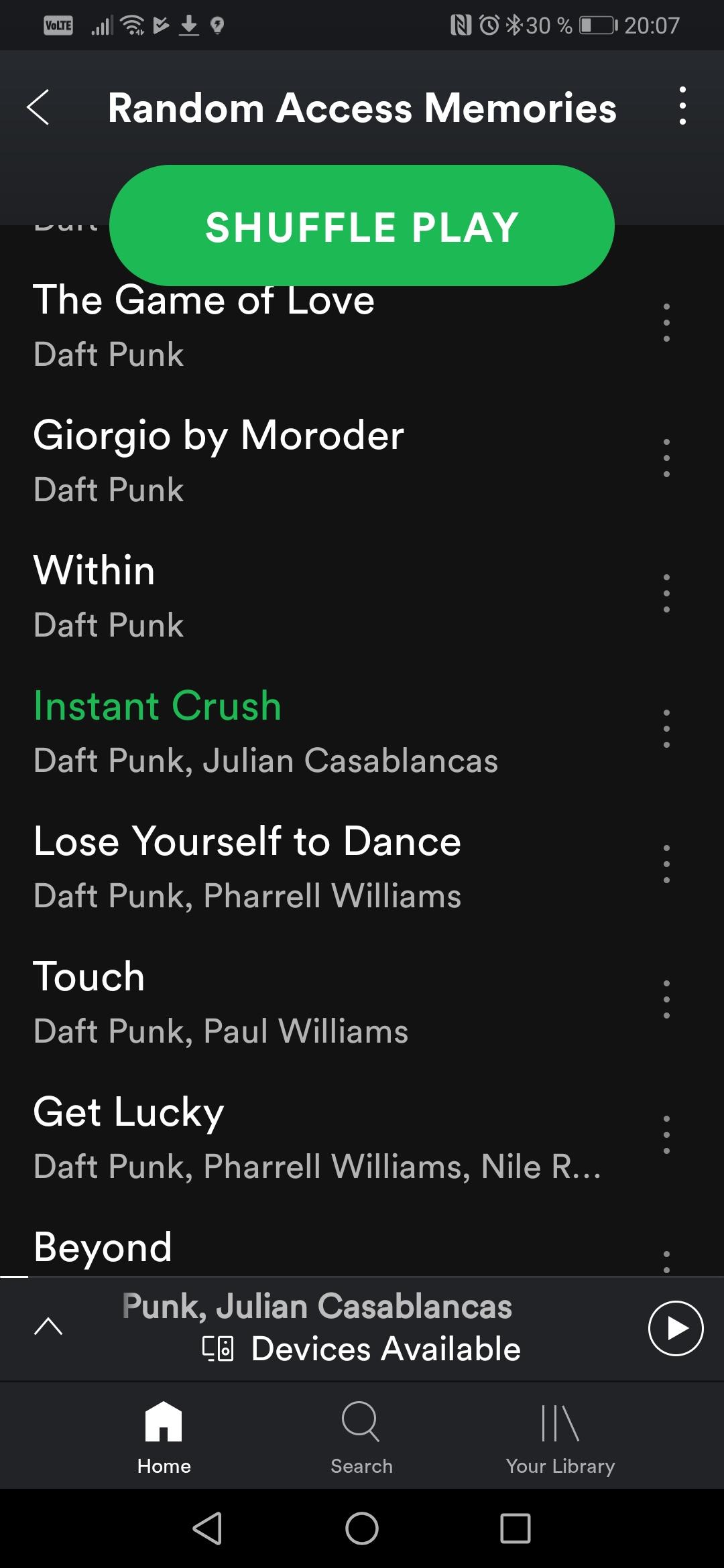Open Devices Available
This screenshot has height=1568, width=724.
[x=361, y=1349]
